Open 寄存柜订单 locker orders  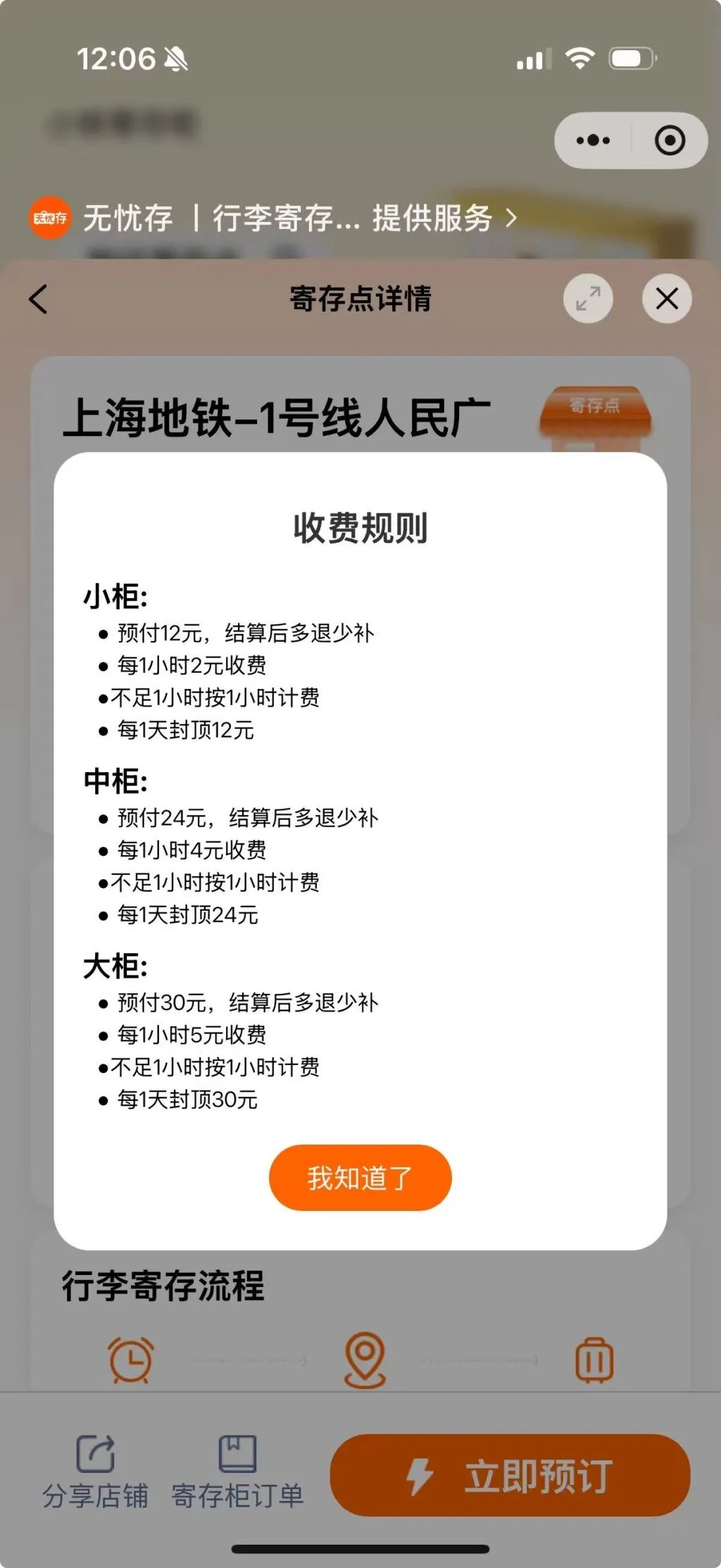(x=237, y=1472)
